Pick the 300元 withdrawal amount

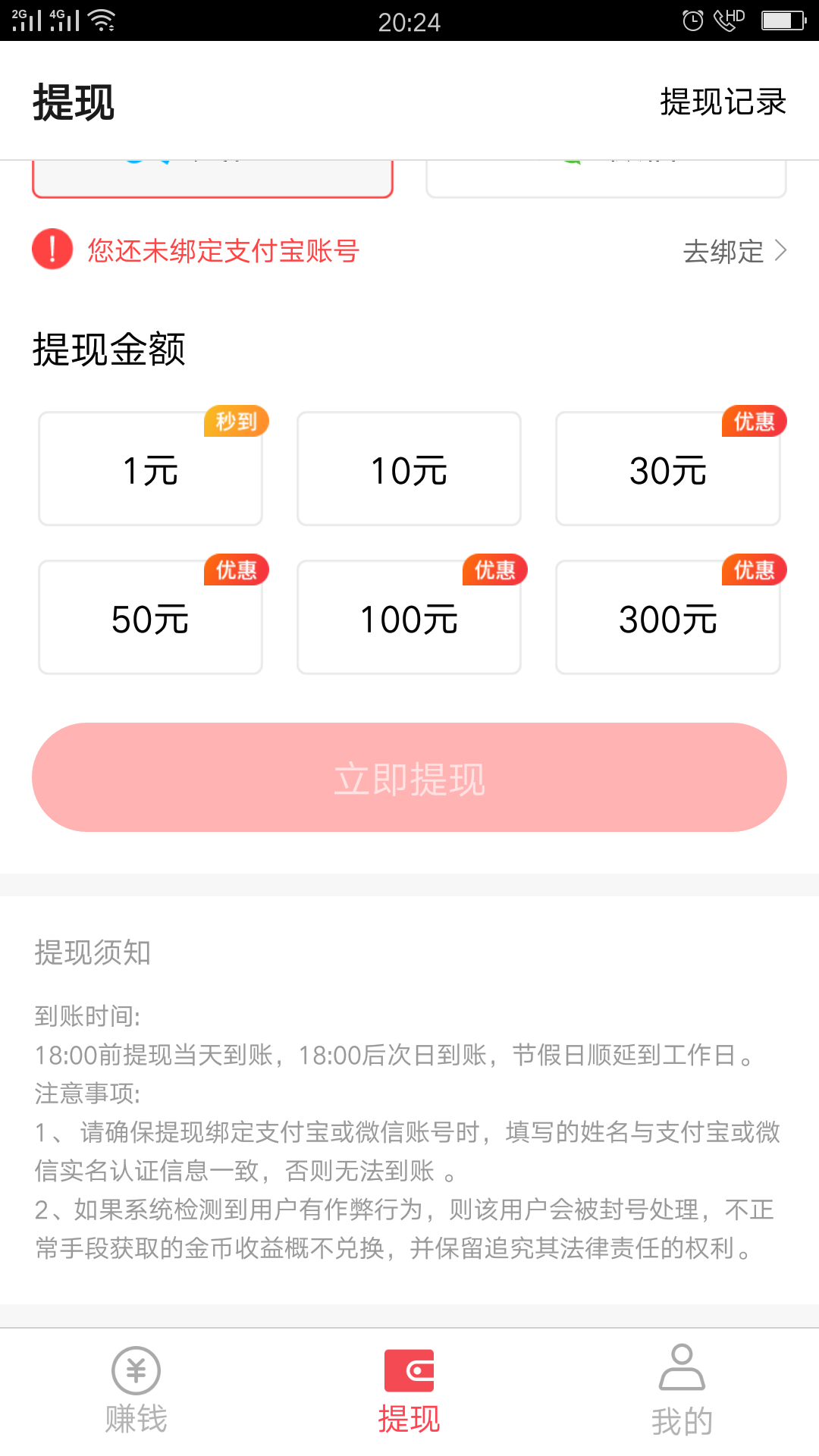(x=668, y=617)
